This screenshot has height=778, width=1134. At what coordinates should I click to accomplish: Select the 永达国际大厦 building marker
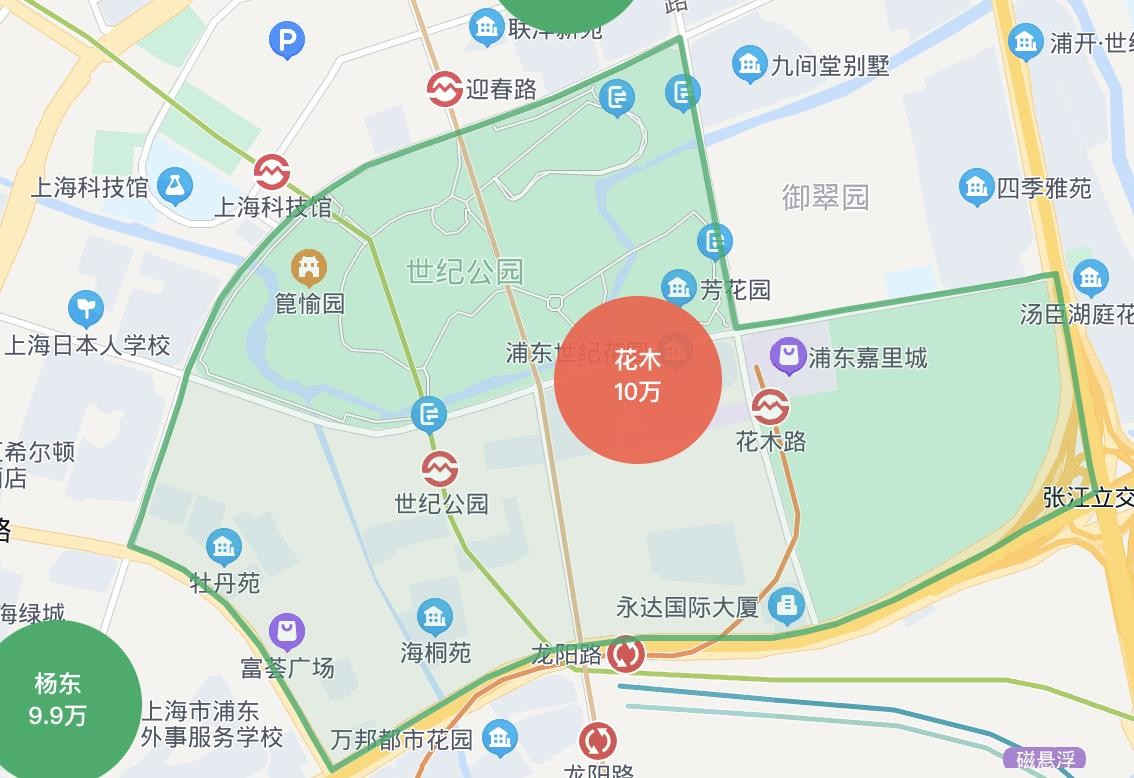[788, 605]
